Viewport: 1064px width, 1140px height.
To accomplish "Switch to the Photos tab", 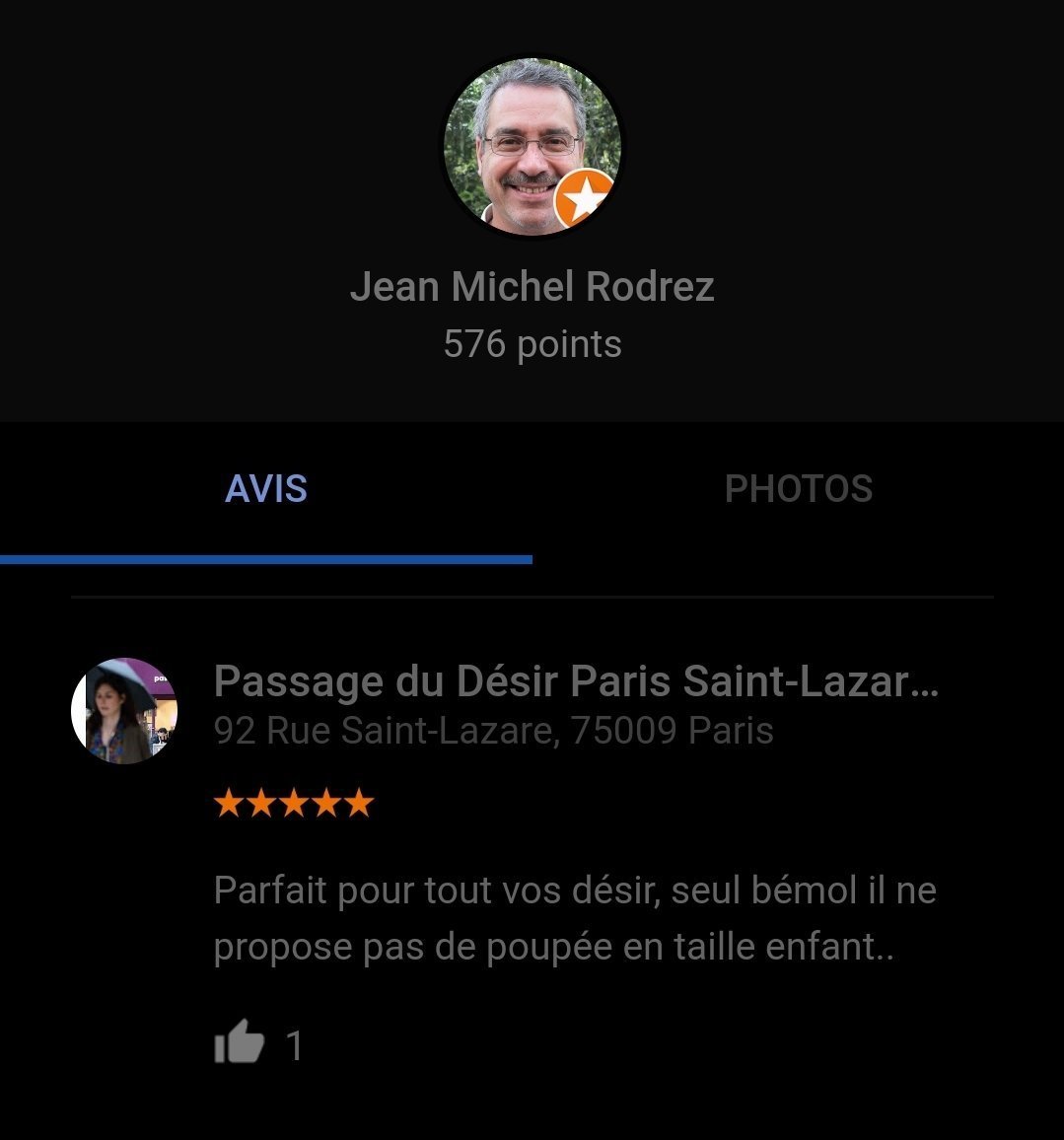I will pyautogui.click(x=798, y=489).
